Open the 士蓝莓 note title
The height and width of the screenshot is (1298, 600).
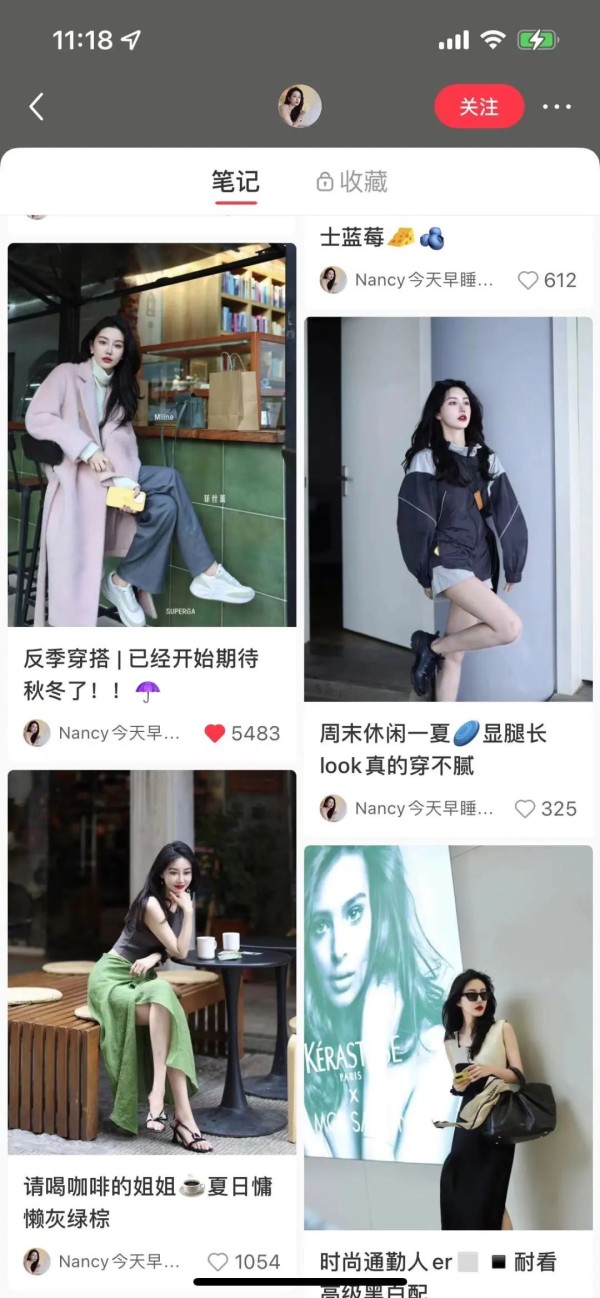pyautogui.click(x=381, y=238)
